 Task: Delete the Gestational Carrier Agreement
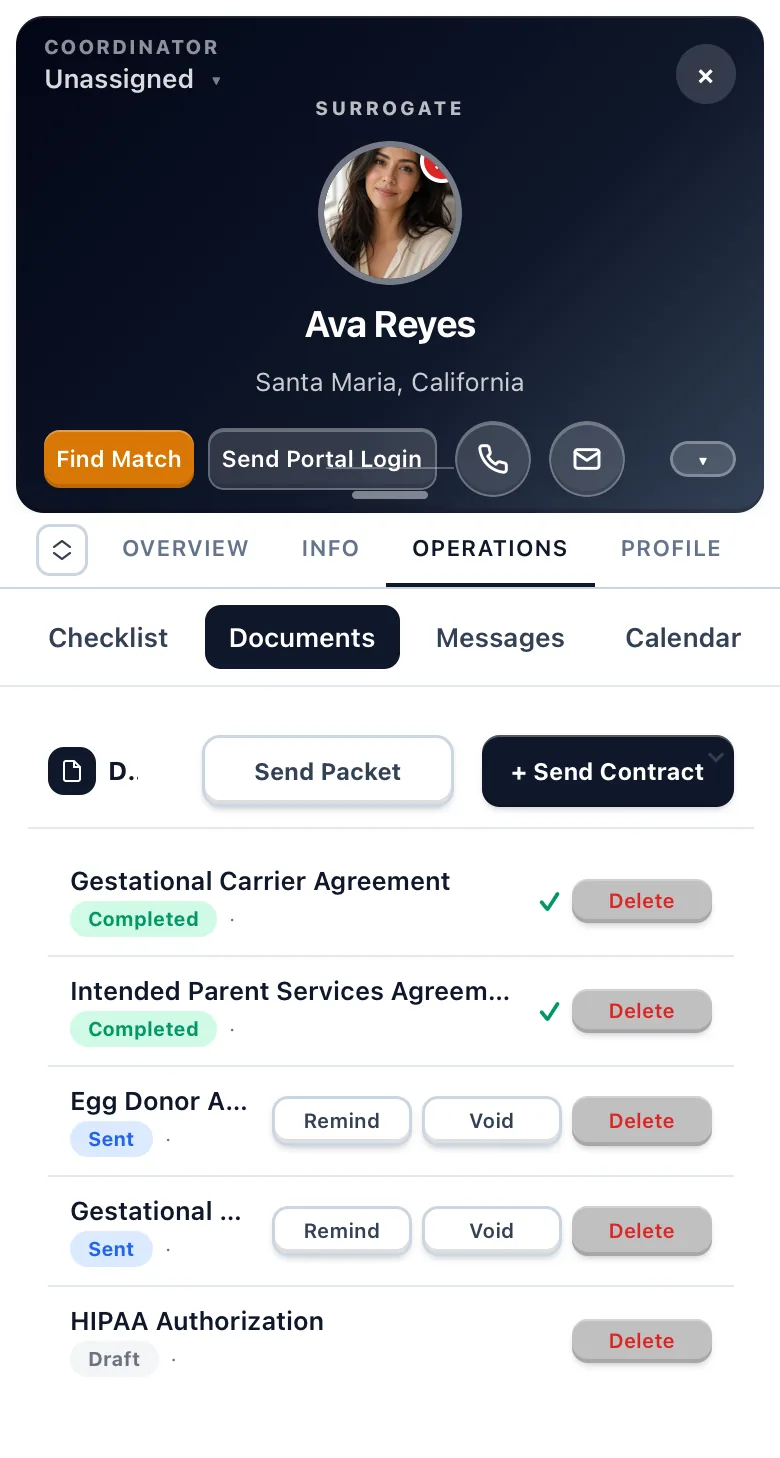click(x=642, y=901)
